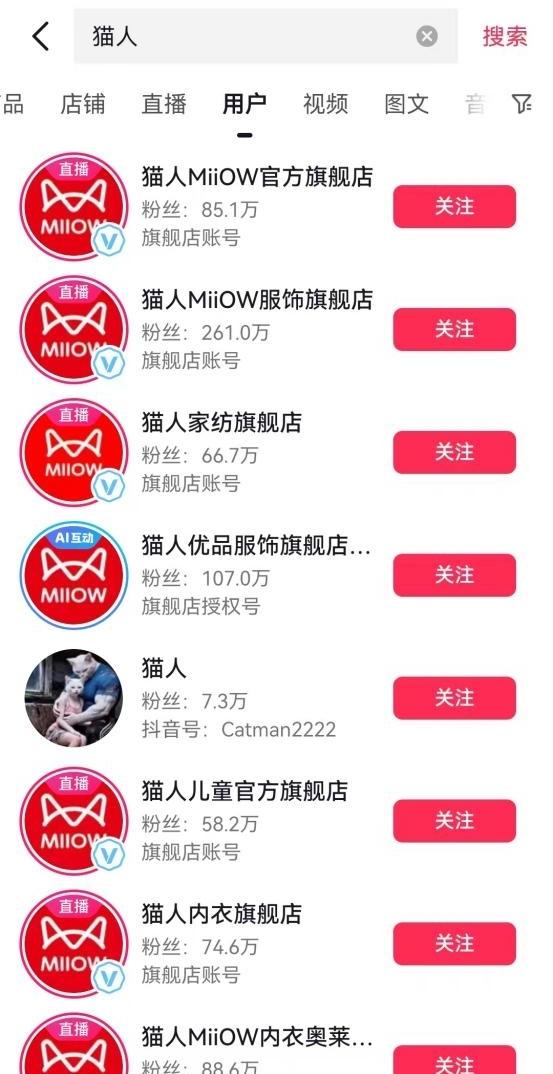Open the live avatar of 猫人MiiOW服饰旗舰店
553x1074 pixels.
point(73,329)
